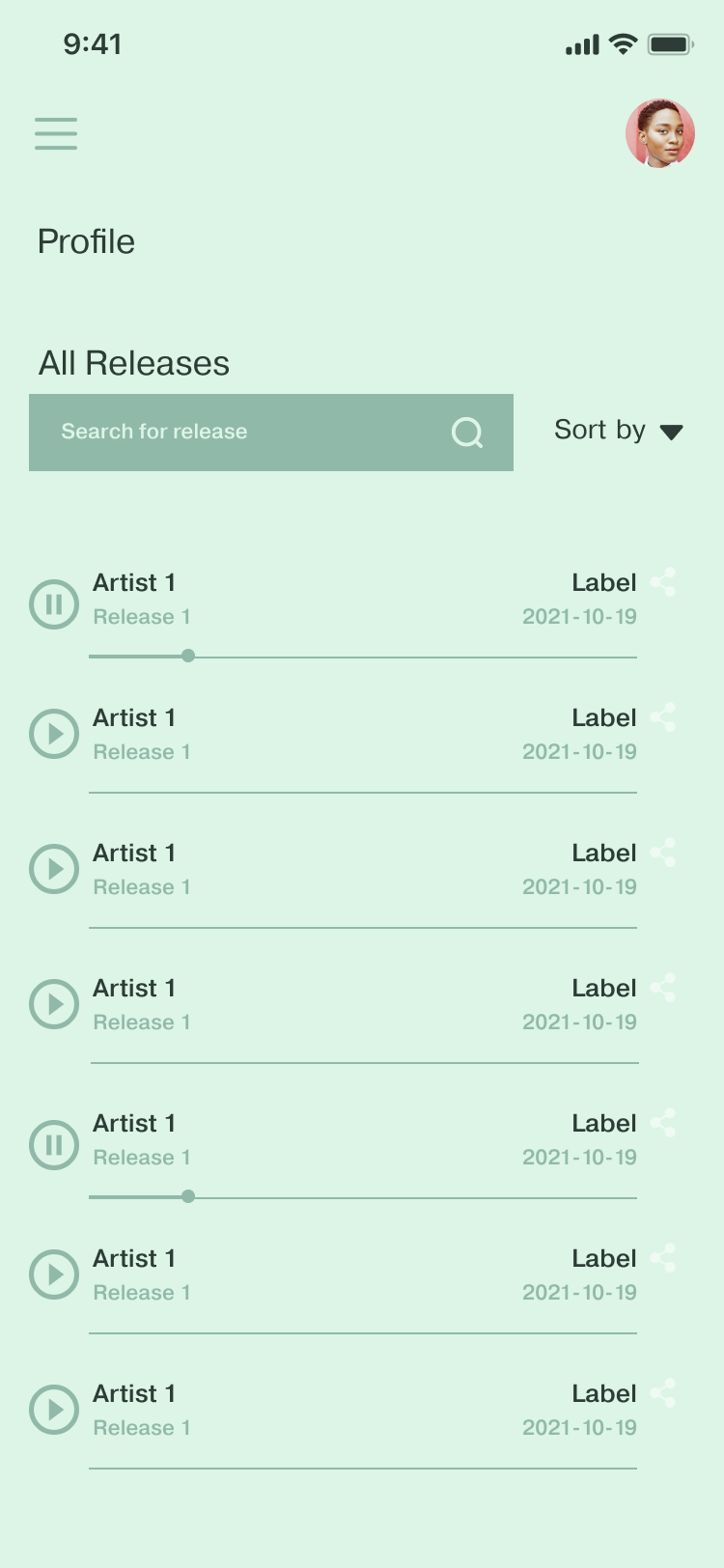Open the profile avatar photo
The width and height of the screenshot is (724, 1568).
(660, 133)
